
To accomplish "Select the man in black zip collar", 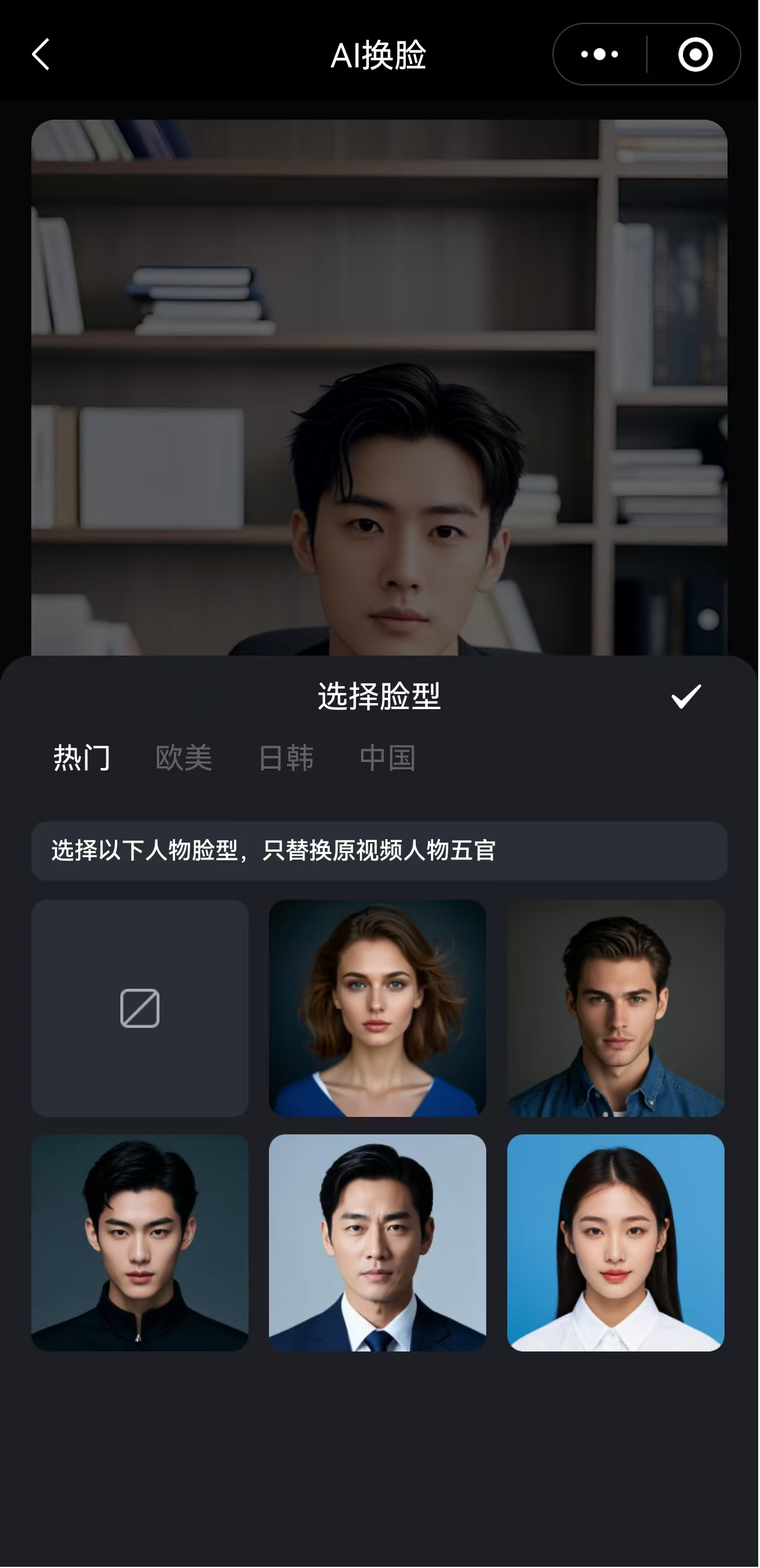I will [140, 1243].
